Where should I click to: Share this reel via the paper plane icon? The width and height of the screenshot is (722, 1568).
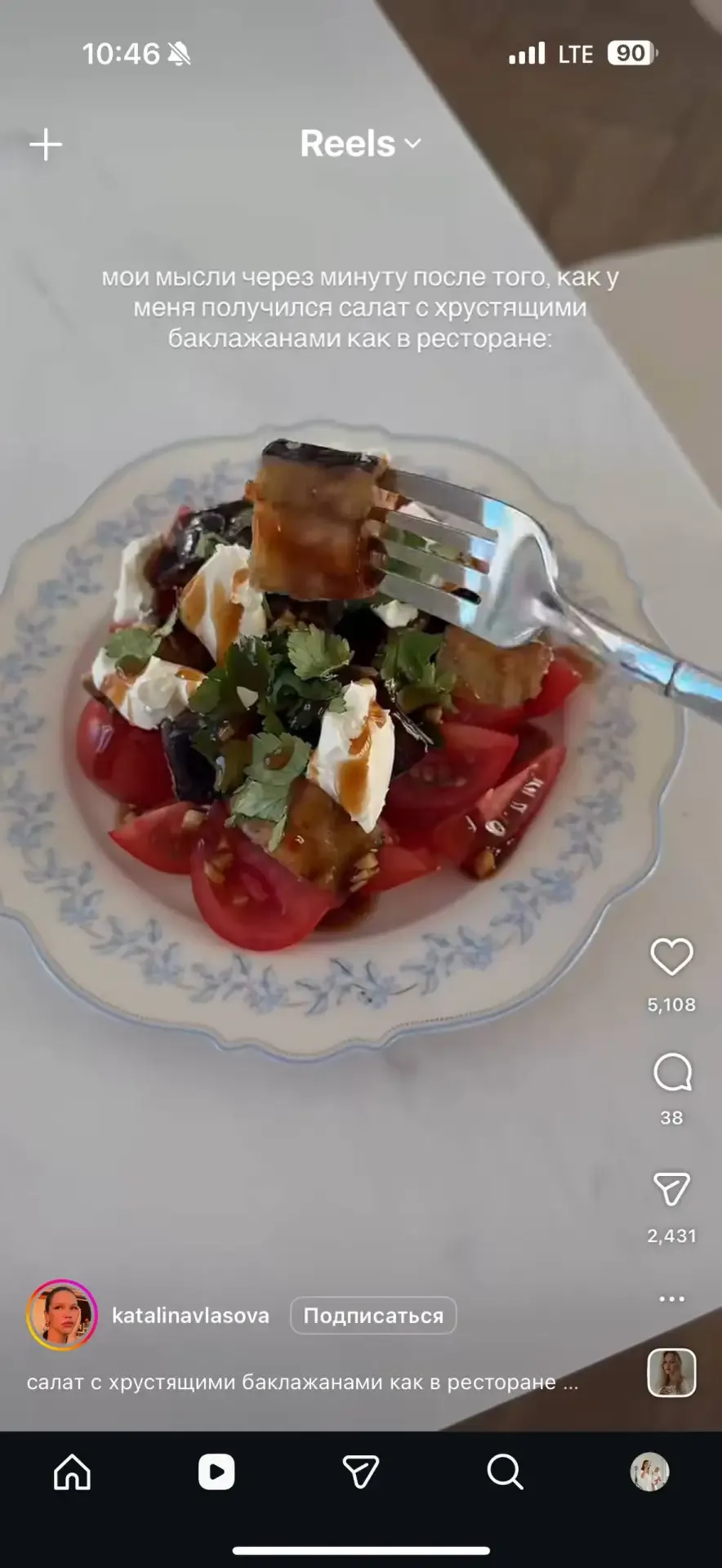click(x=671, y=1189)
